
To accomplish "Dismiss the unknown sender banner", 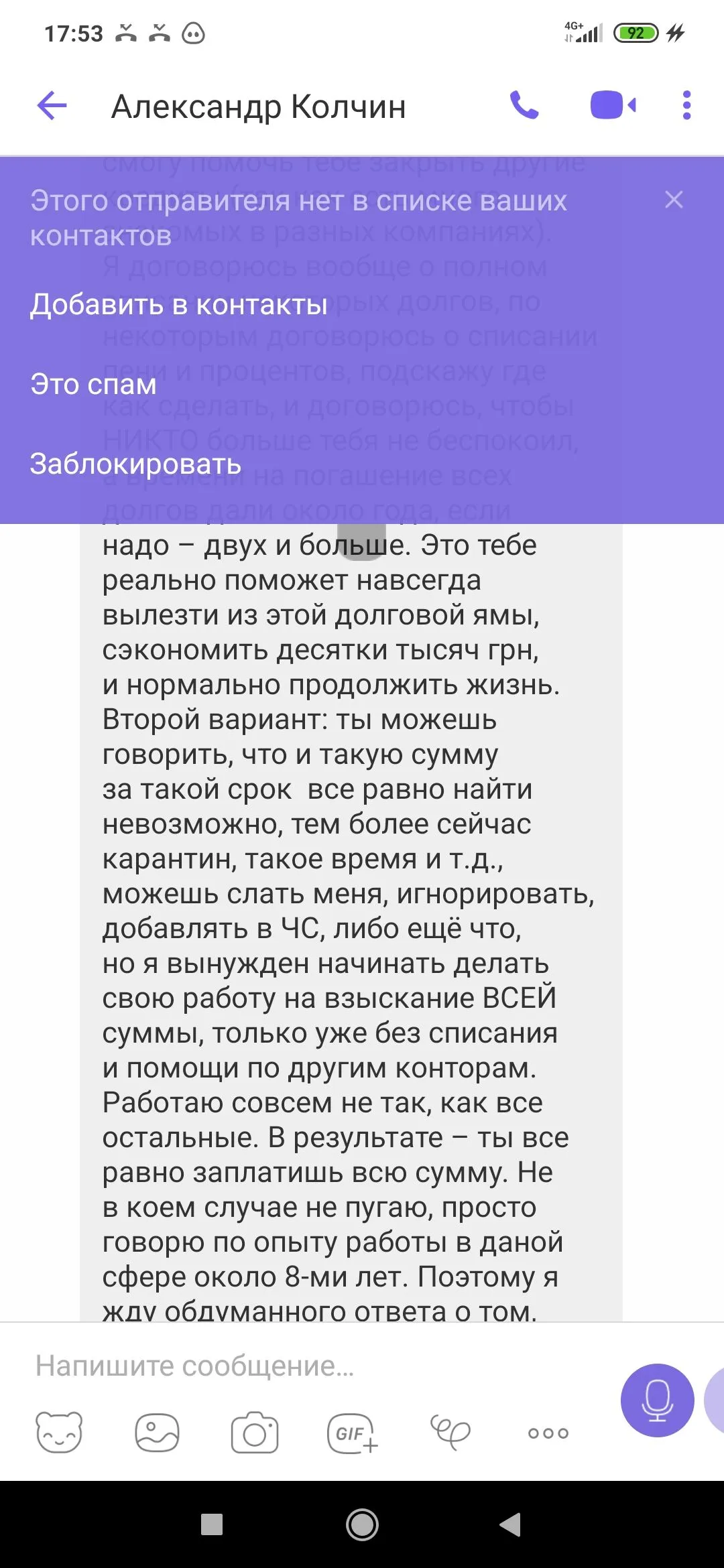I will point(674,200).
